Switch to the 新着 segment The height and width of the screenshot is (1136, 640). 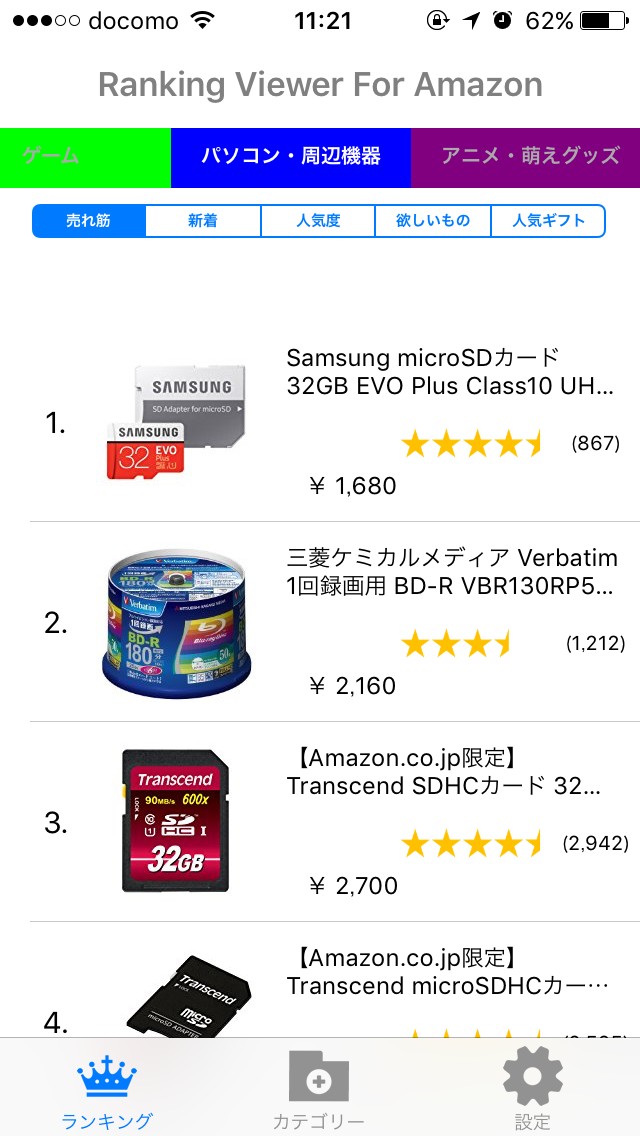pos(203,221)
